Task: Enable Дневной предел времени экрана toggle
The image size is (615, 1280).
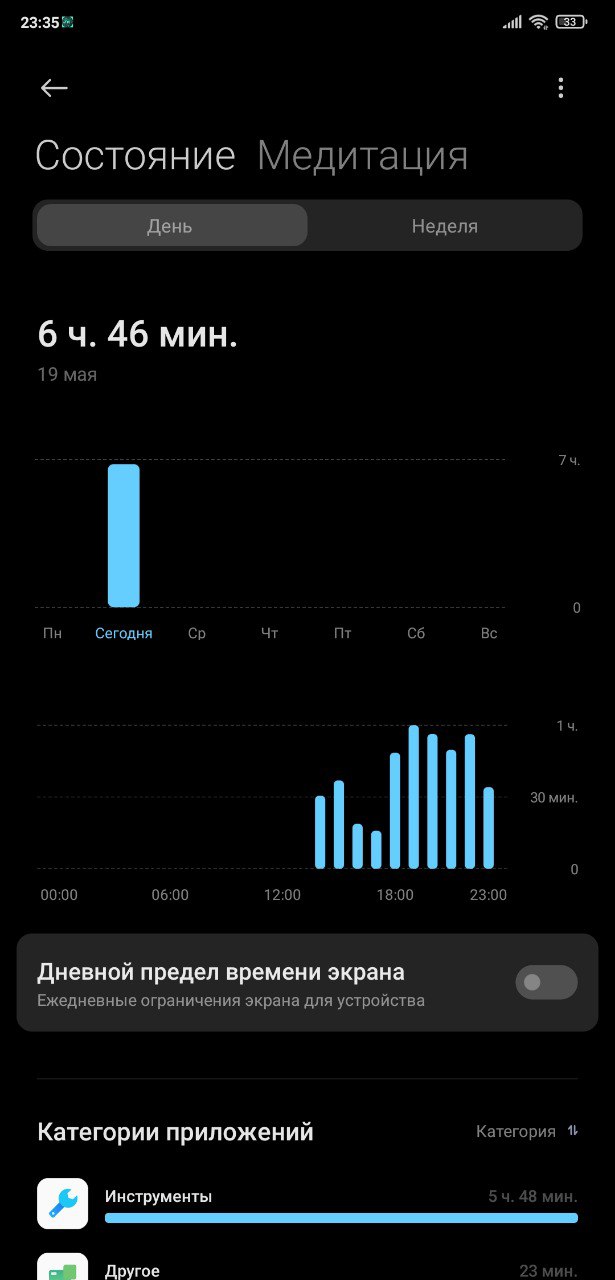Action: [x=546, y=982]
